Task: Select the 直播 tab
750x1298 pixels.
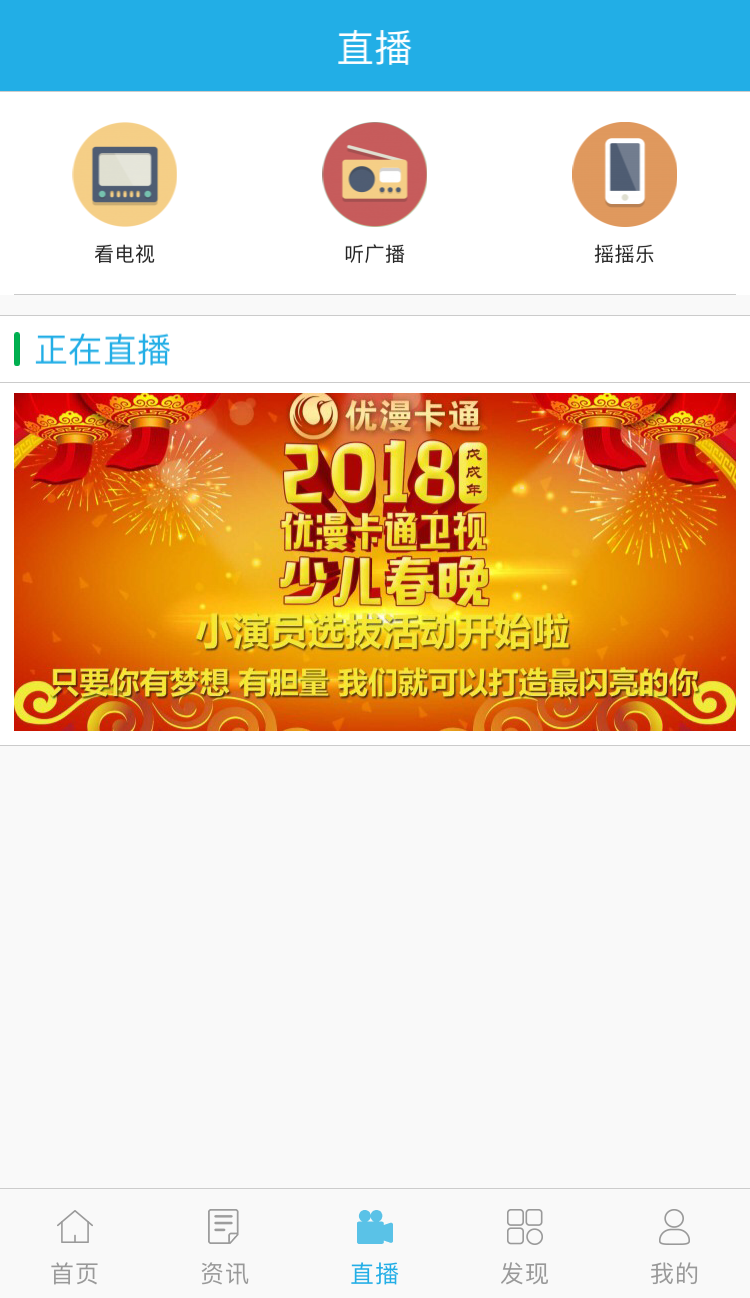Action: tap(375, 1245)
